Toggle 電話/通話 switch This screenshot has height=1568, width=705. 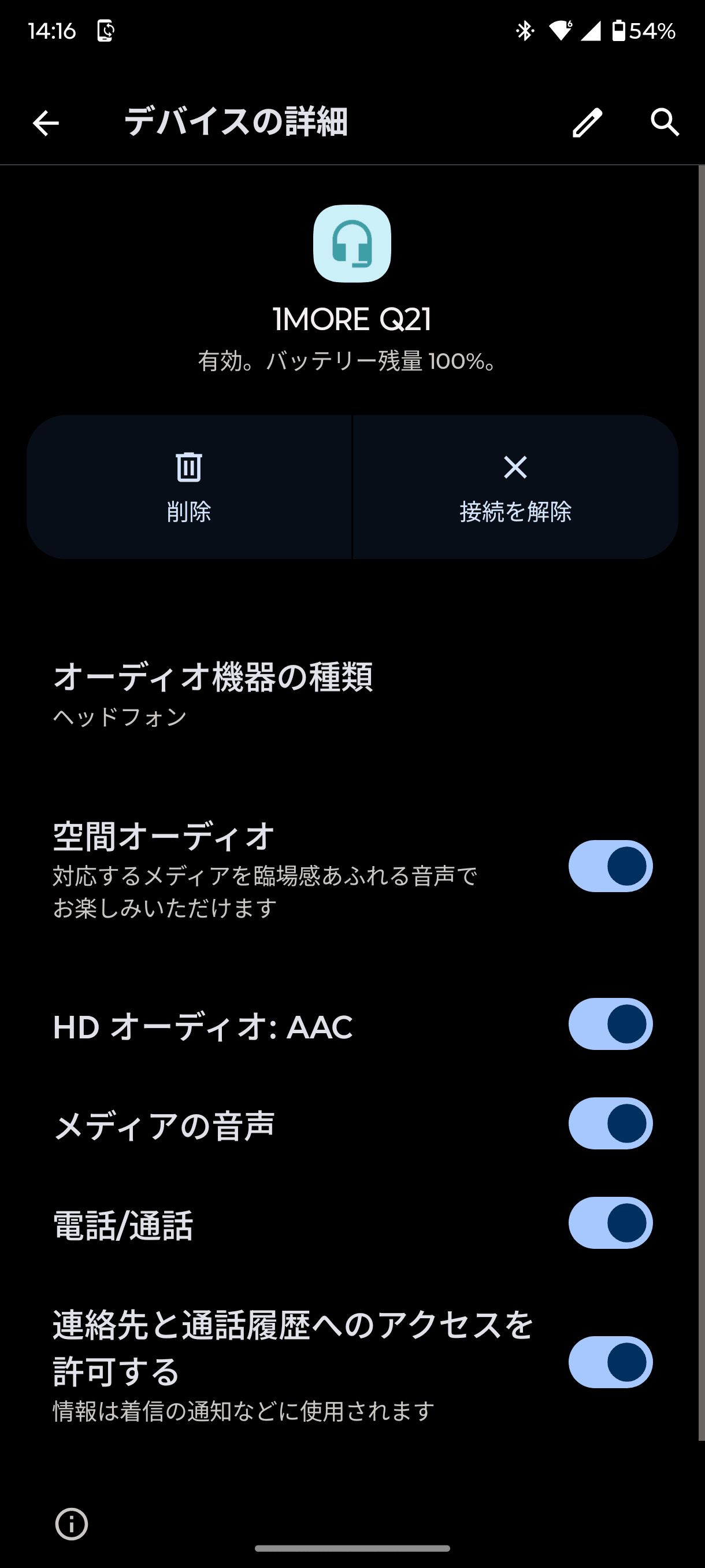(610, 1223)
